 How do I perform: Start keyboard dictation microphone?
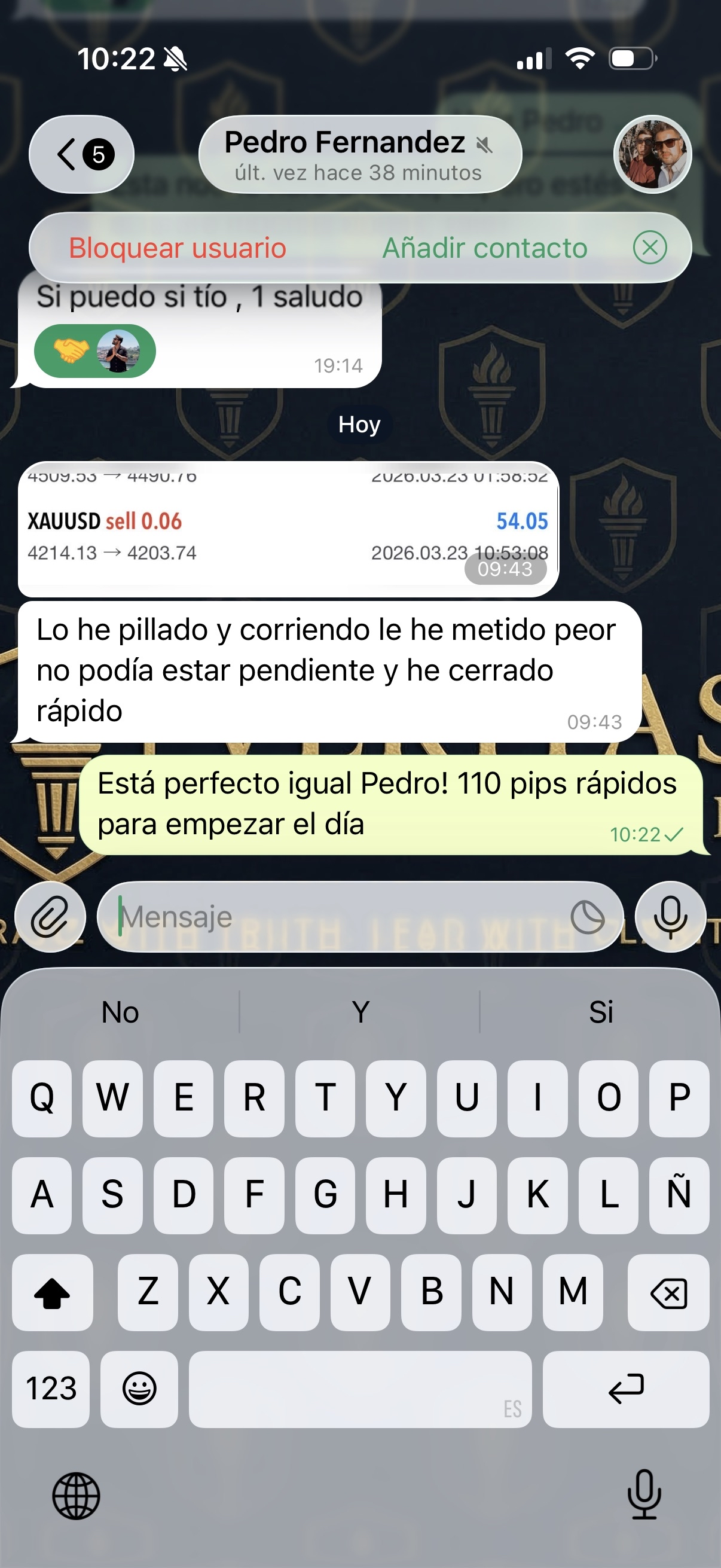(644, 1494)
